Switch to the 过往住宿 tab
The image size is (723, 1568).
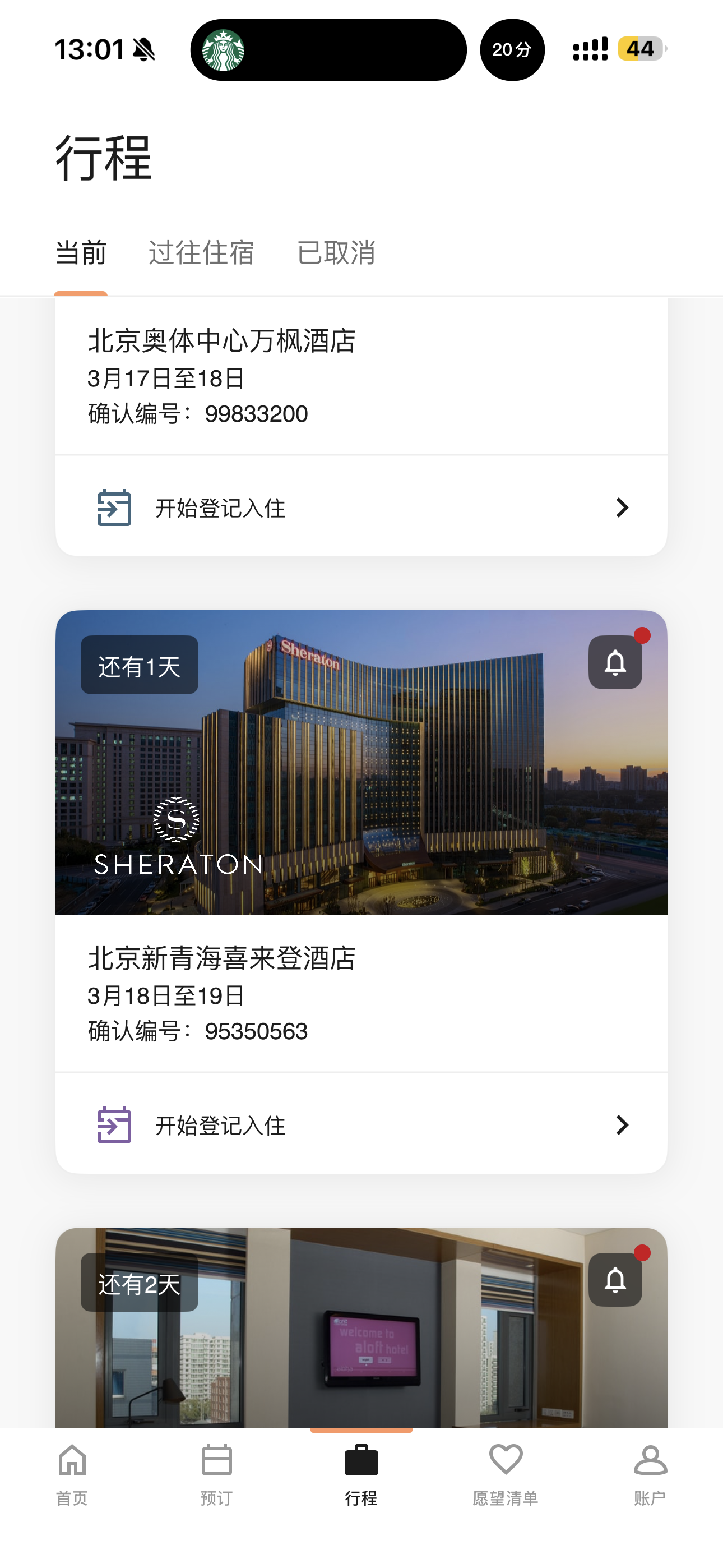pyautogui.click(x=201, y=252)
